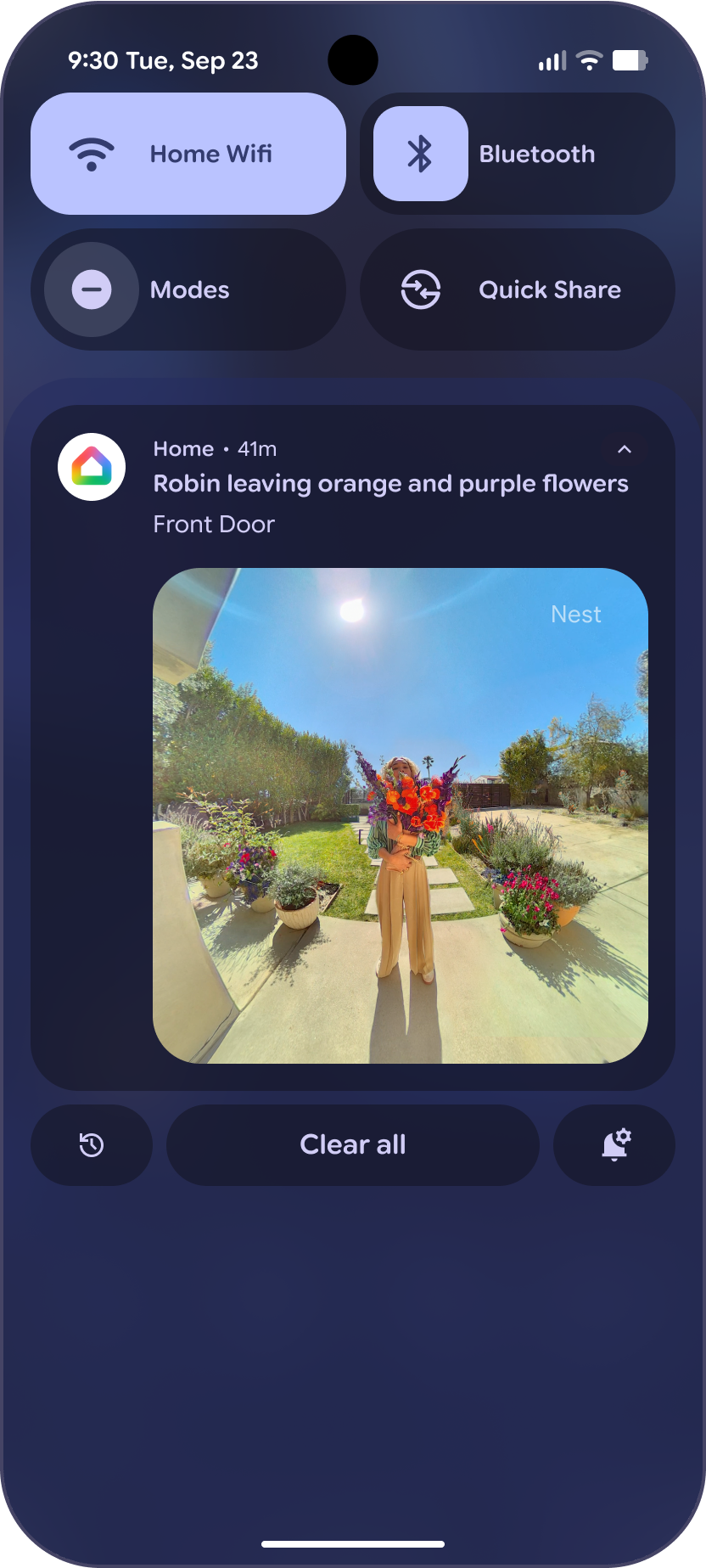The width and height of the screenshot is (706, 1568).
Task: Open the notification settings bell icon
Action: [614, 1145]
